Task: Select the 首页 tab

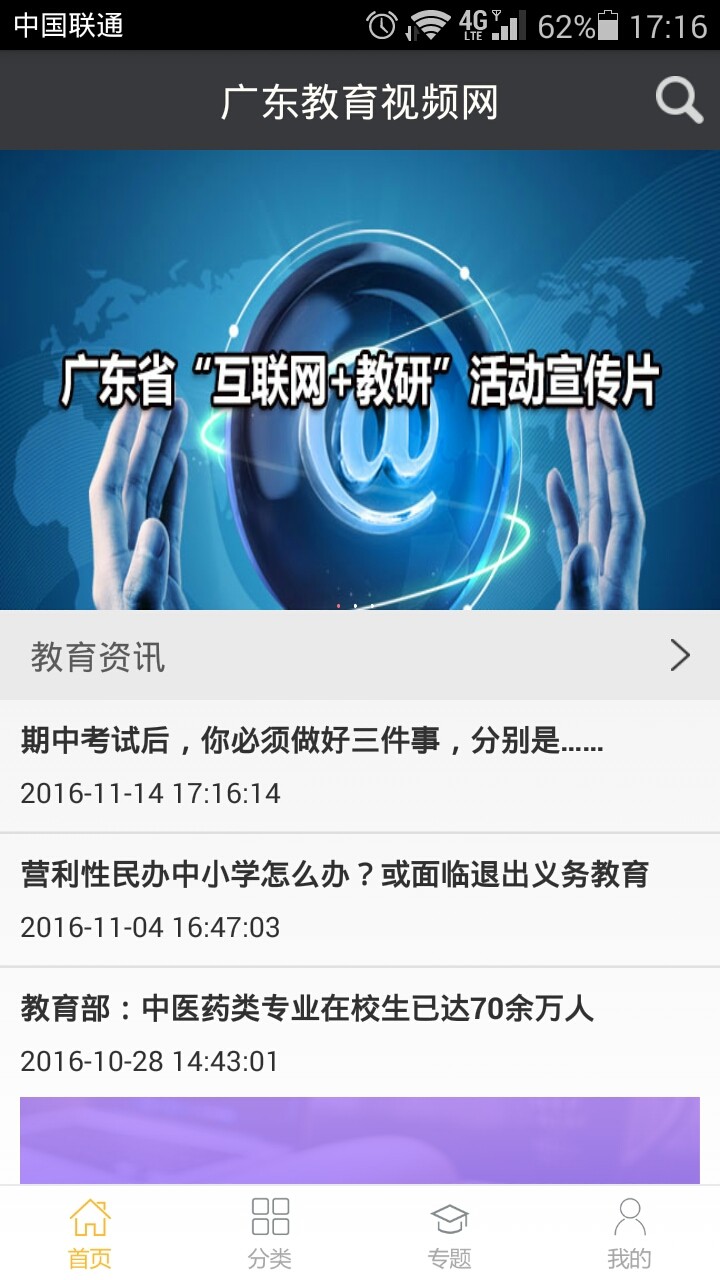Action: tap(90, 1233)
